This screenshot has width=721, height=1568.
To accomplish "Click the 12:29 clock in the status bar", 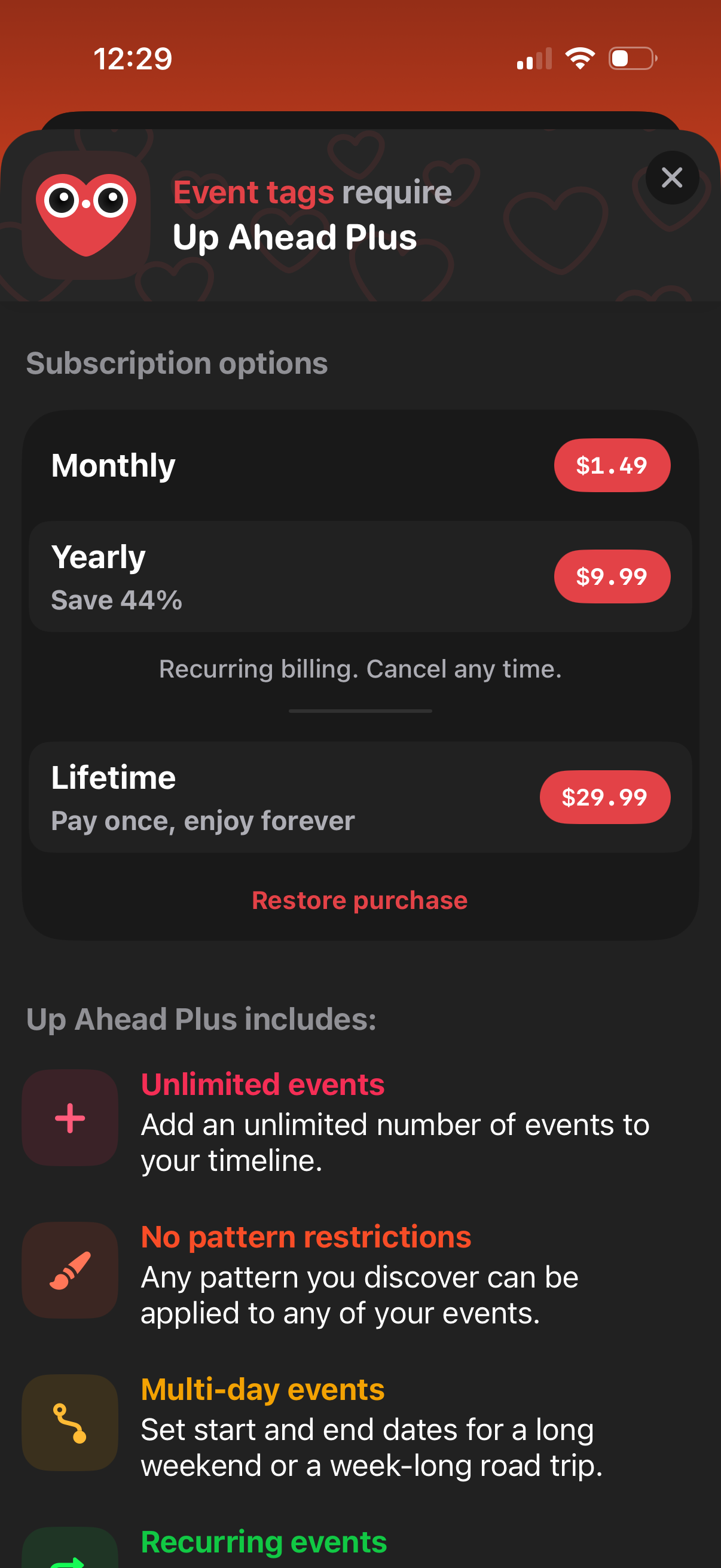I will coord(133,59).
